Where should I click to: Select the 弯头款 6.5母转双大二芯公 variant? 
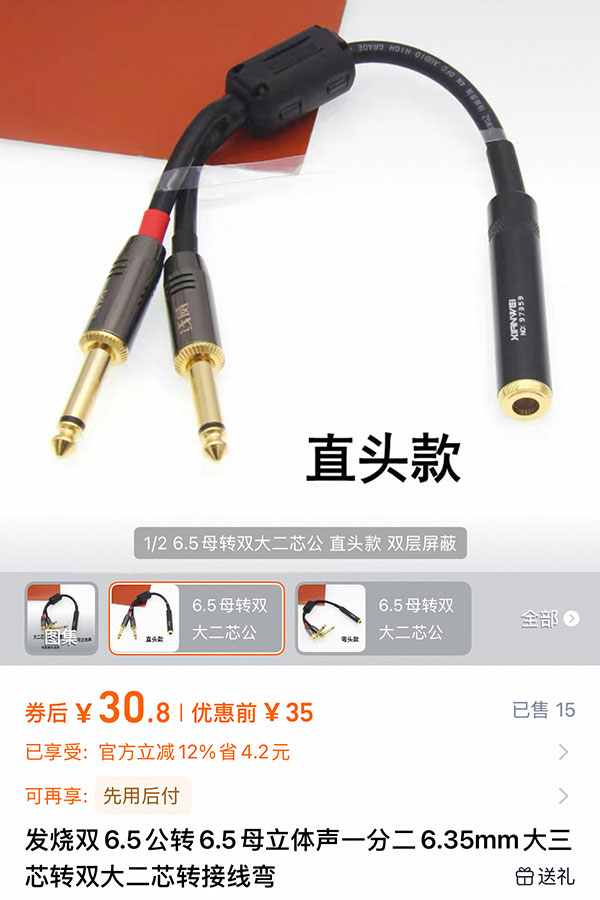383,618
